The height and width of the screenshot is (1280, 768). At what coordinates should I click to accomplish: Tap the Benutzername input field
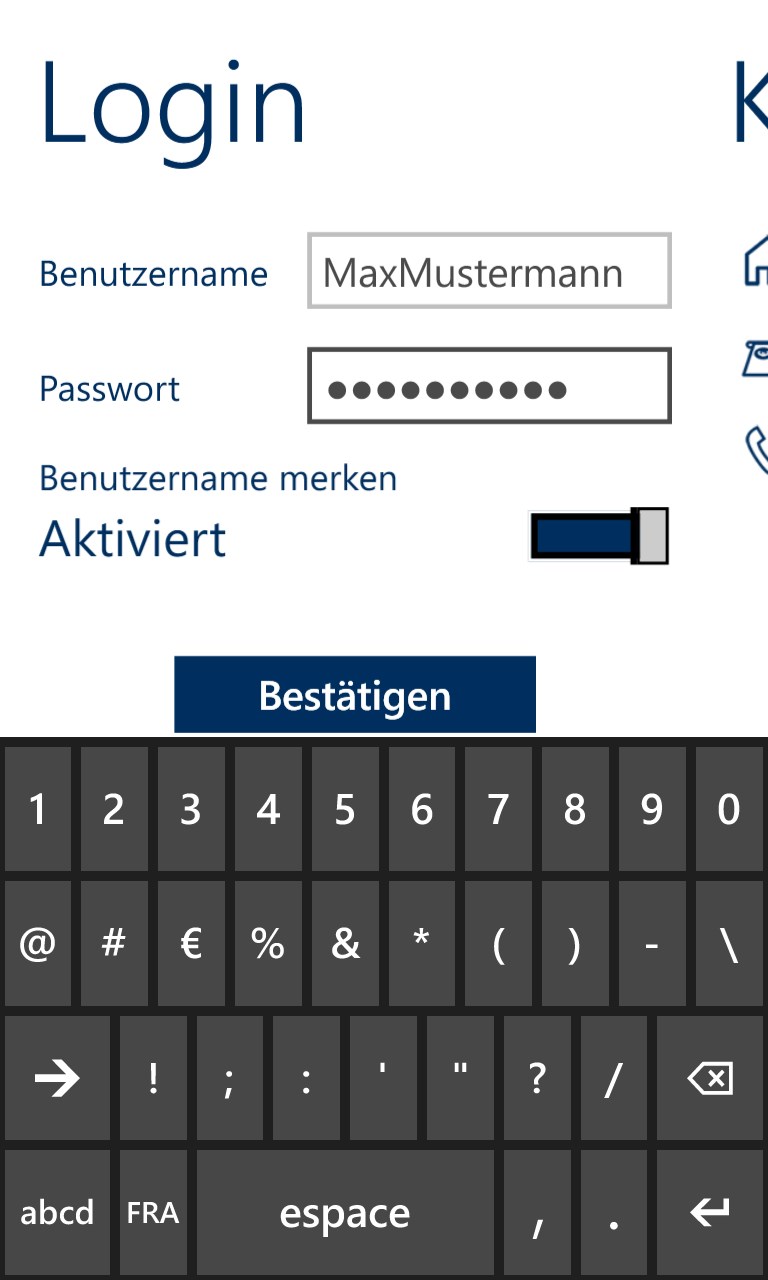click(x=489, y=271)
